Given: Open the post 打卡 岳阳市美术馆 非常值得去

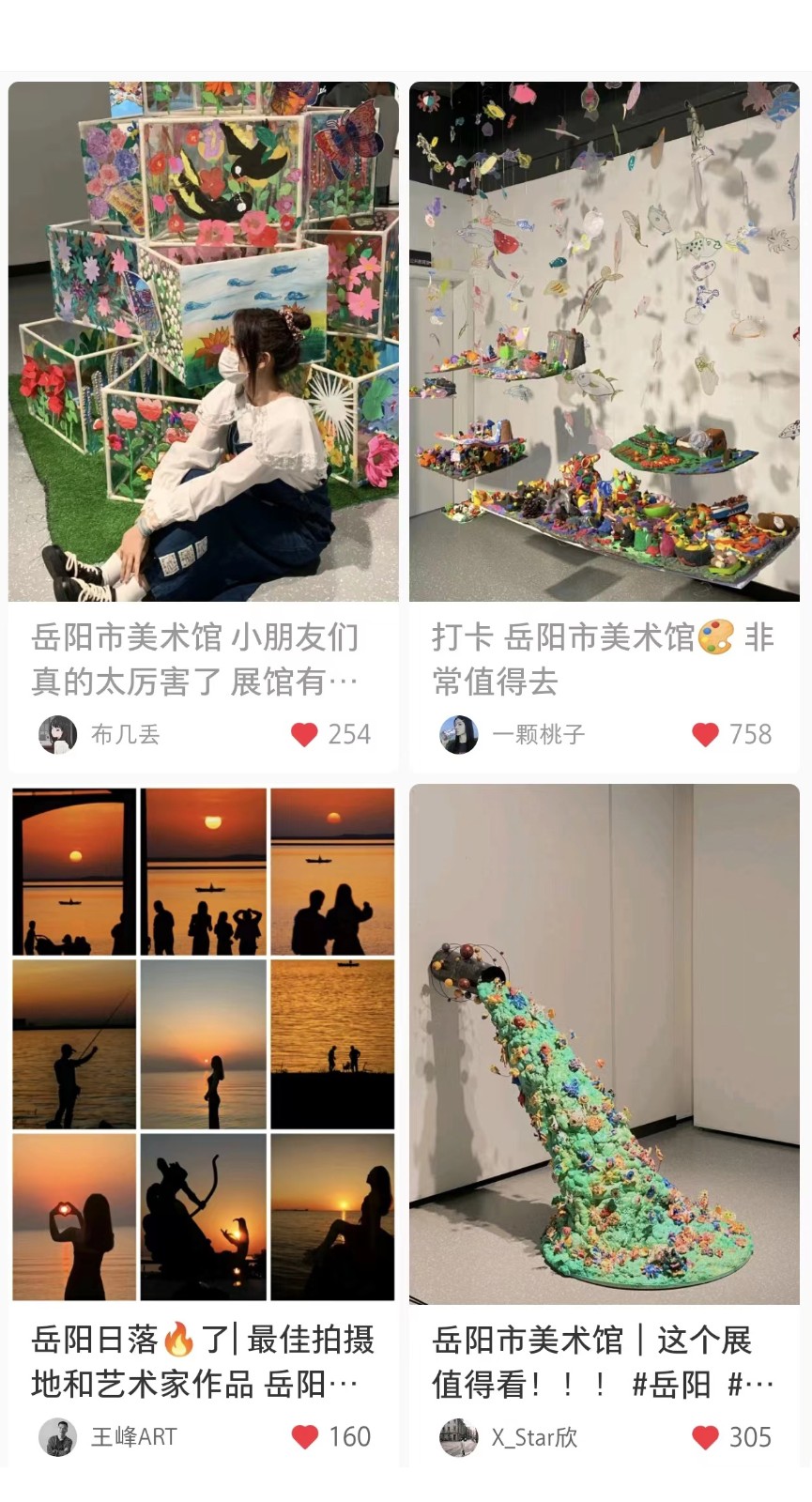Looking at the screenshot, I should (x=604, y=342).
